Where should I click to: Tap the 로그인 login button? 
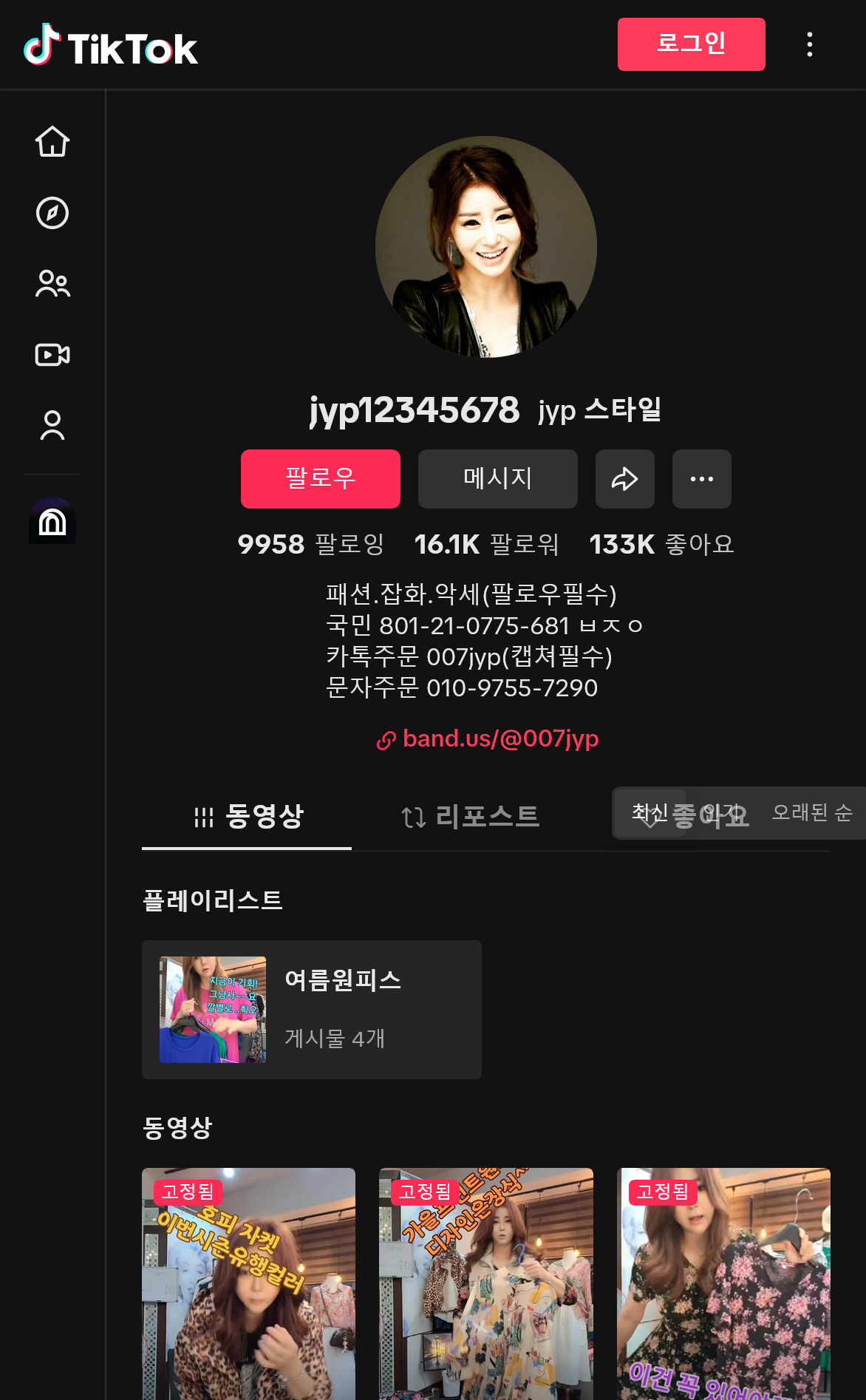point(691,44)
